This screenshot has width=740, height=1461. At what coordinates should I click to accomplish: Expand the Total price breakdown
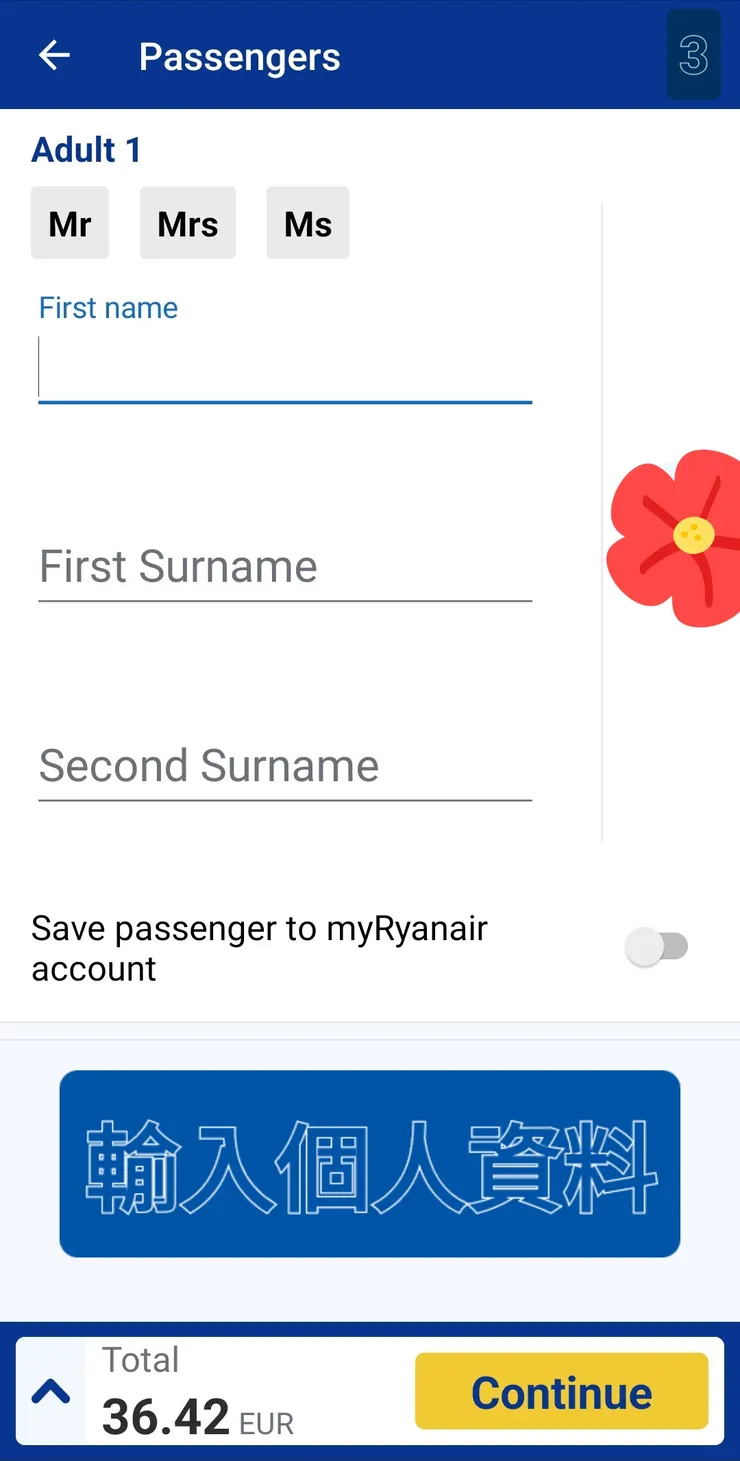(x=51, y=1392)
